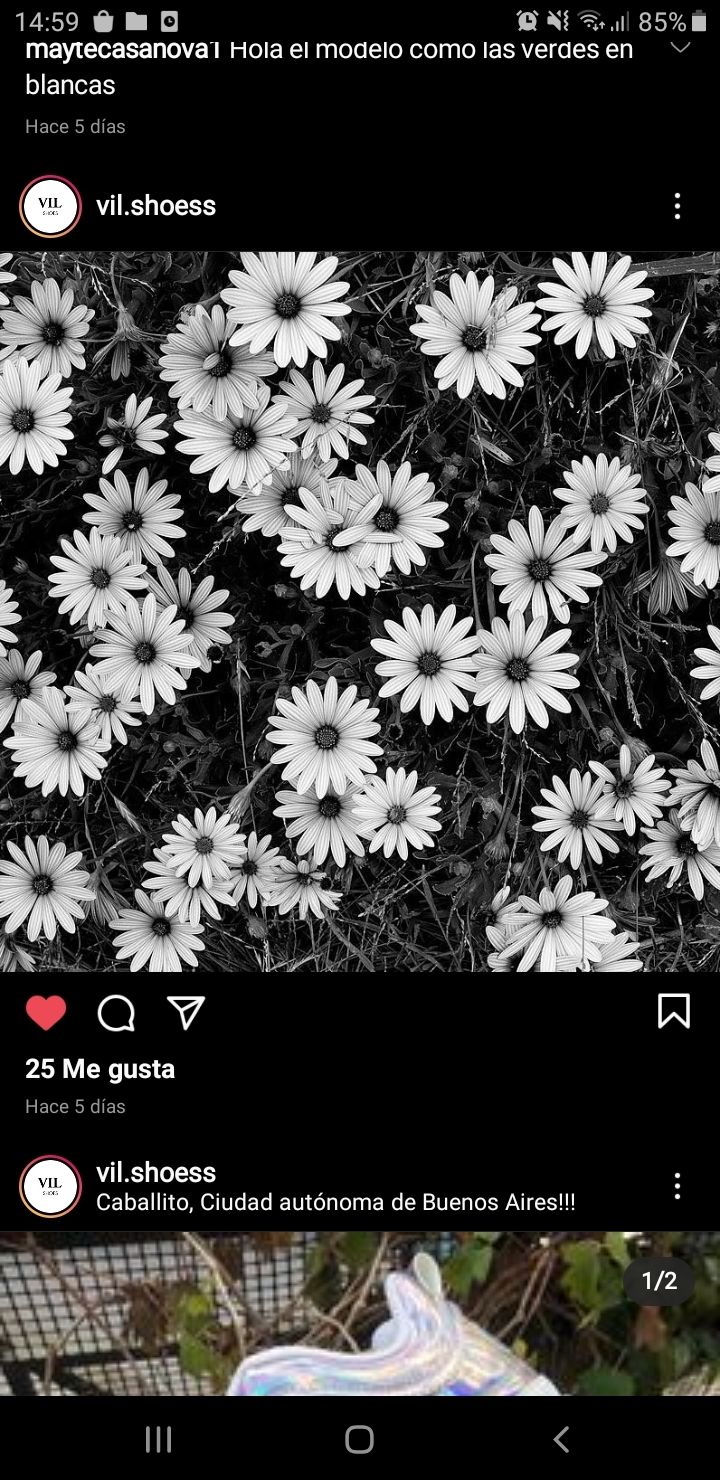
Task: Share the flowers post via paper plane
Action: click(x=186, y=1013)
